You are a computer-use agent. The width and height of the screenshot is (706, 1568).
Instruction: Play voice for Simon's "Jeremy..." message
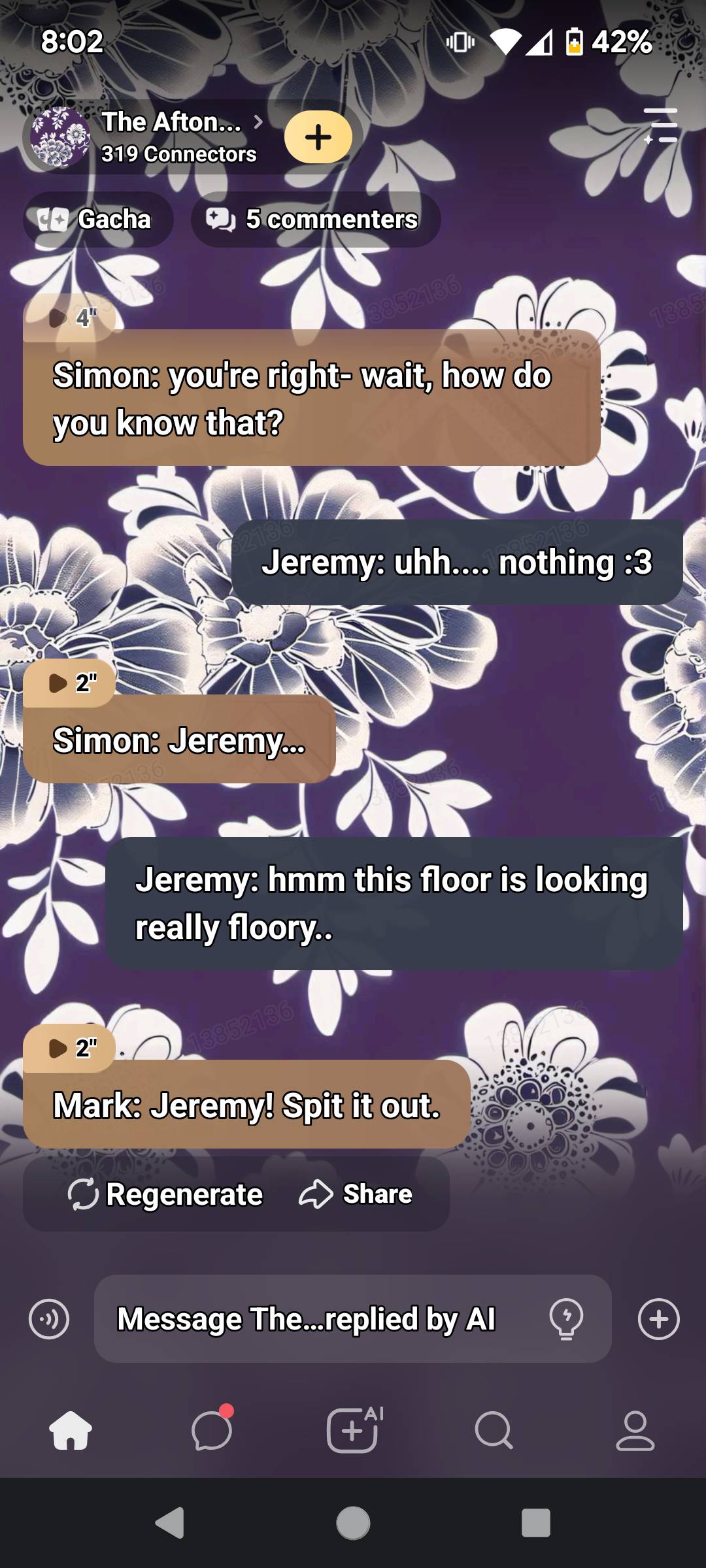tap(69, 683)
